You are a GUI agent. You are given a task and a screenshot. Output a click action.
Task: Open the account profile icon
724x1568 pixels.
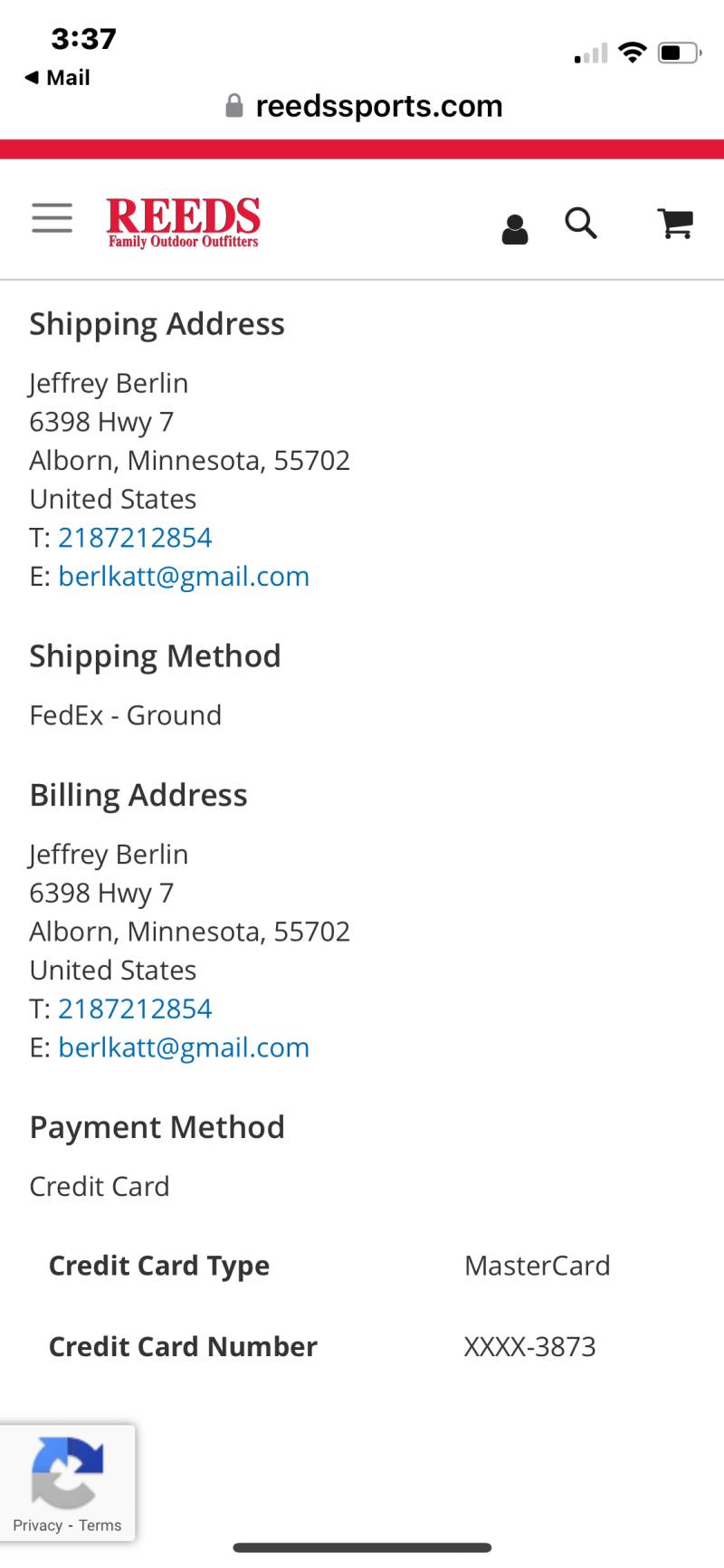[515, 230]
